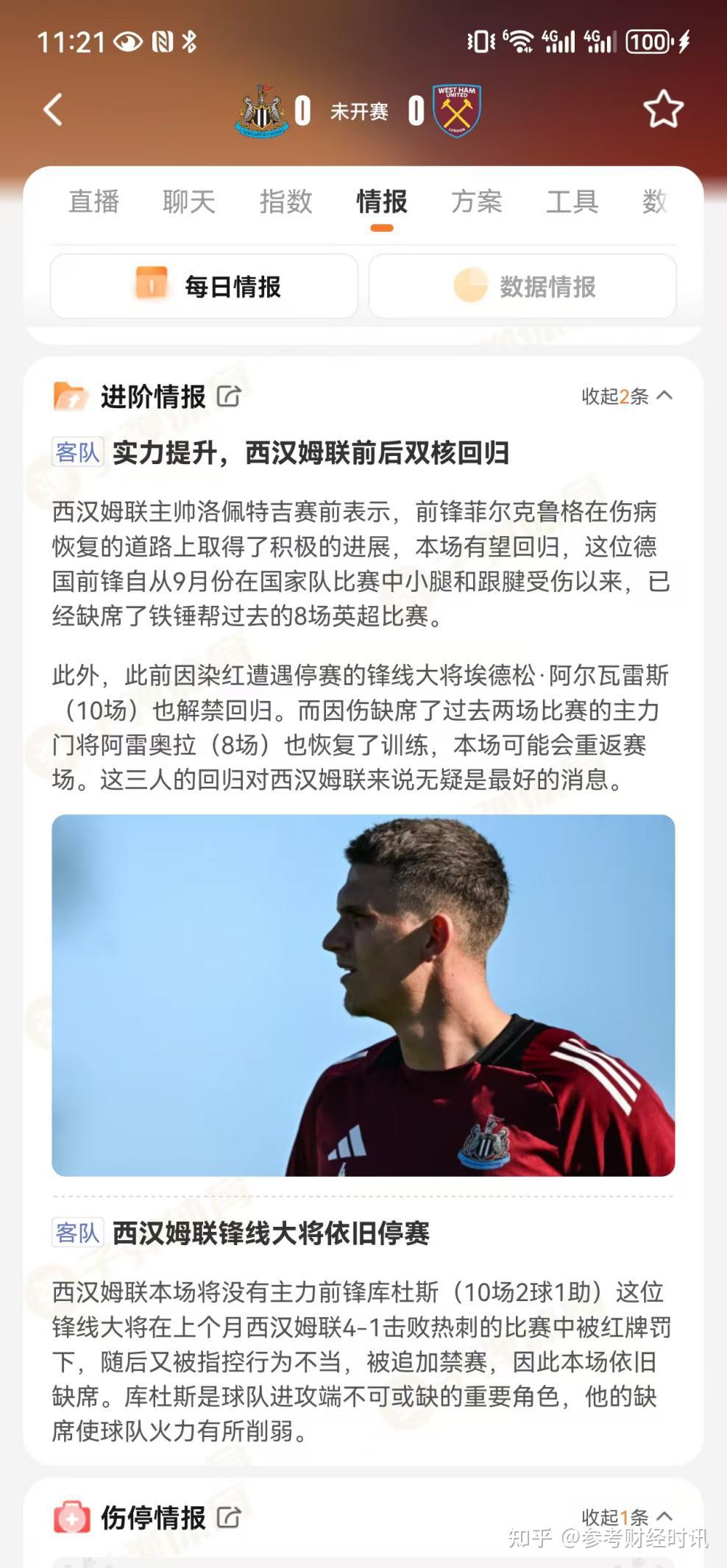Screen dimensions: 727x1568
Task: Collapse the 进阶情报 section via 收起2条
Action: click(x=617, y=396)
